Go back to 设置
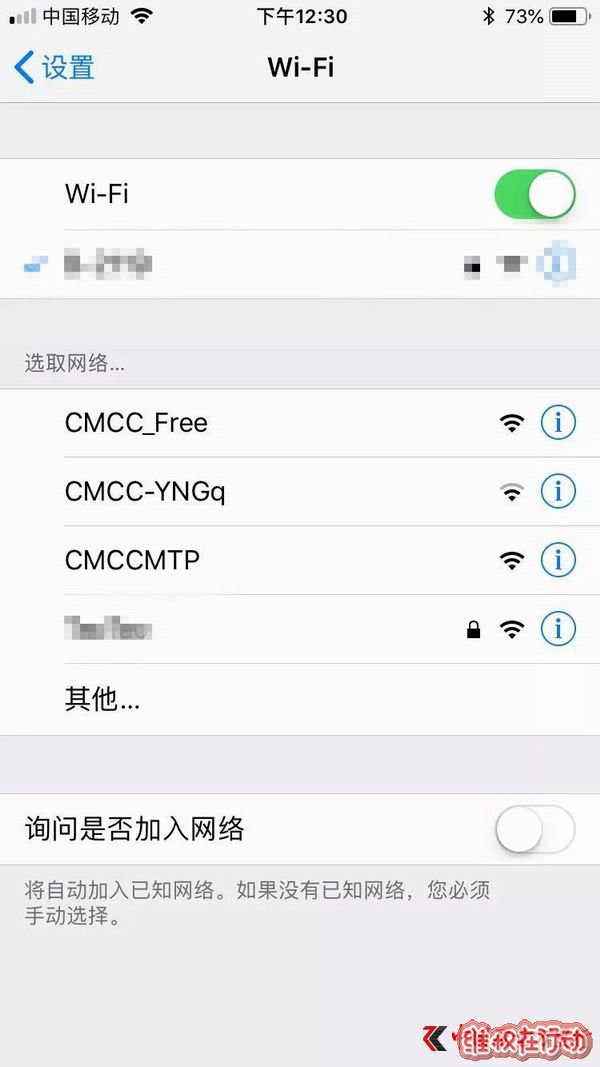Viewport: 600px width, 1067px height. 55,68
